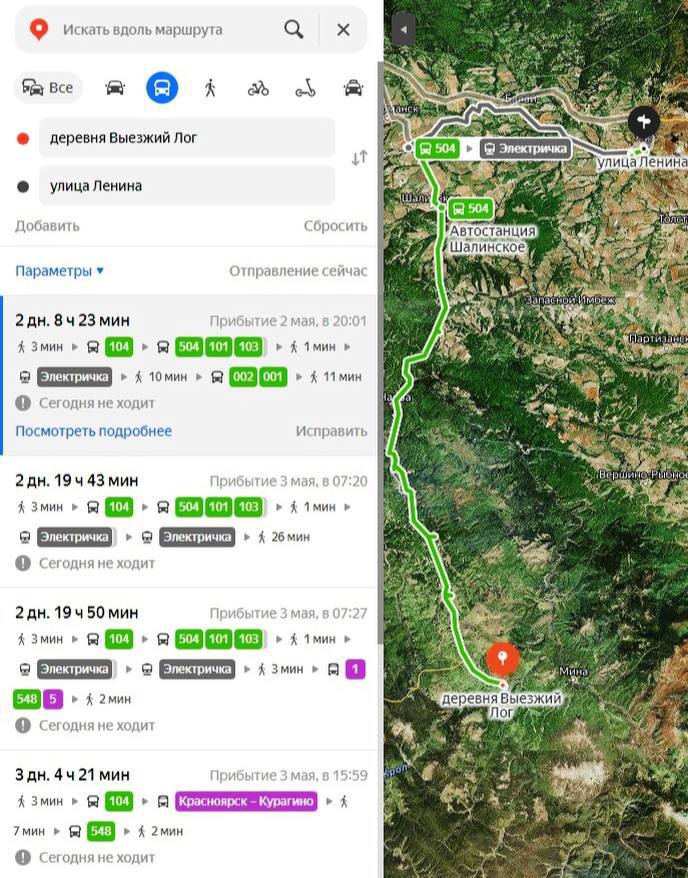Swap start and destination points

click(x=359, y=158)
